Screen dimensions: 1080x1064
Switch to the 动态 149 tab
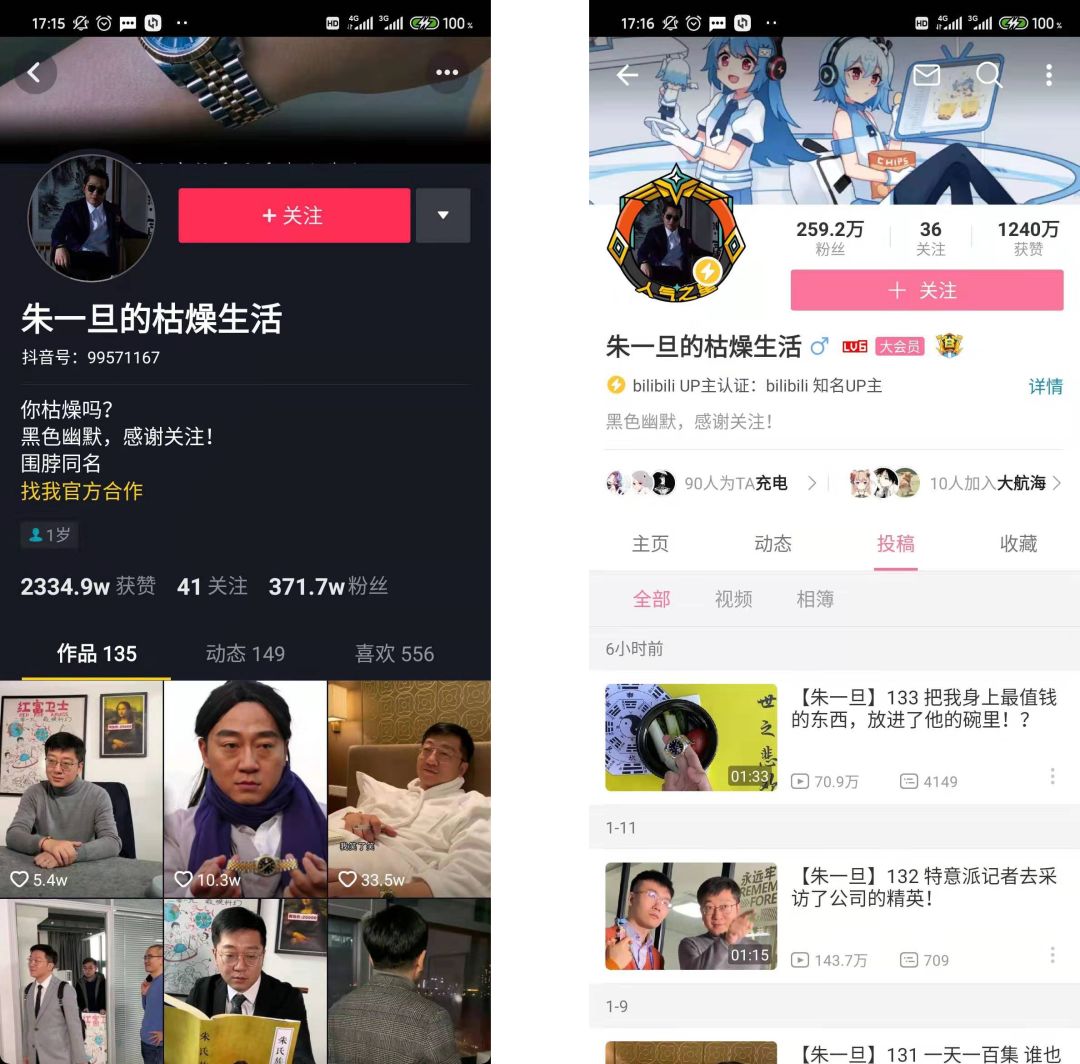click(245, 654)
